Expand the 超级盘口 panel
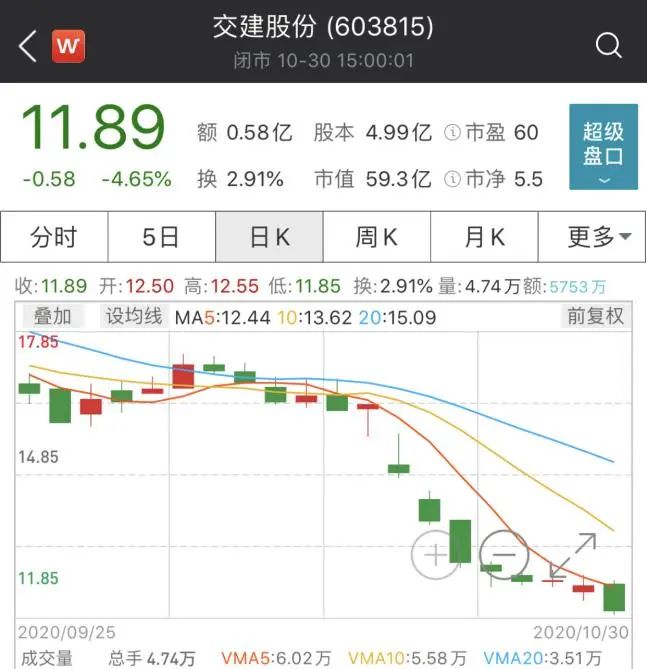 [x=603, y=147]
